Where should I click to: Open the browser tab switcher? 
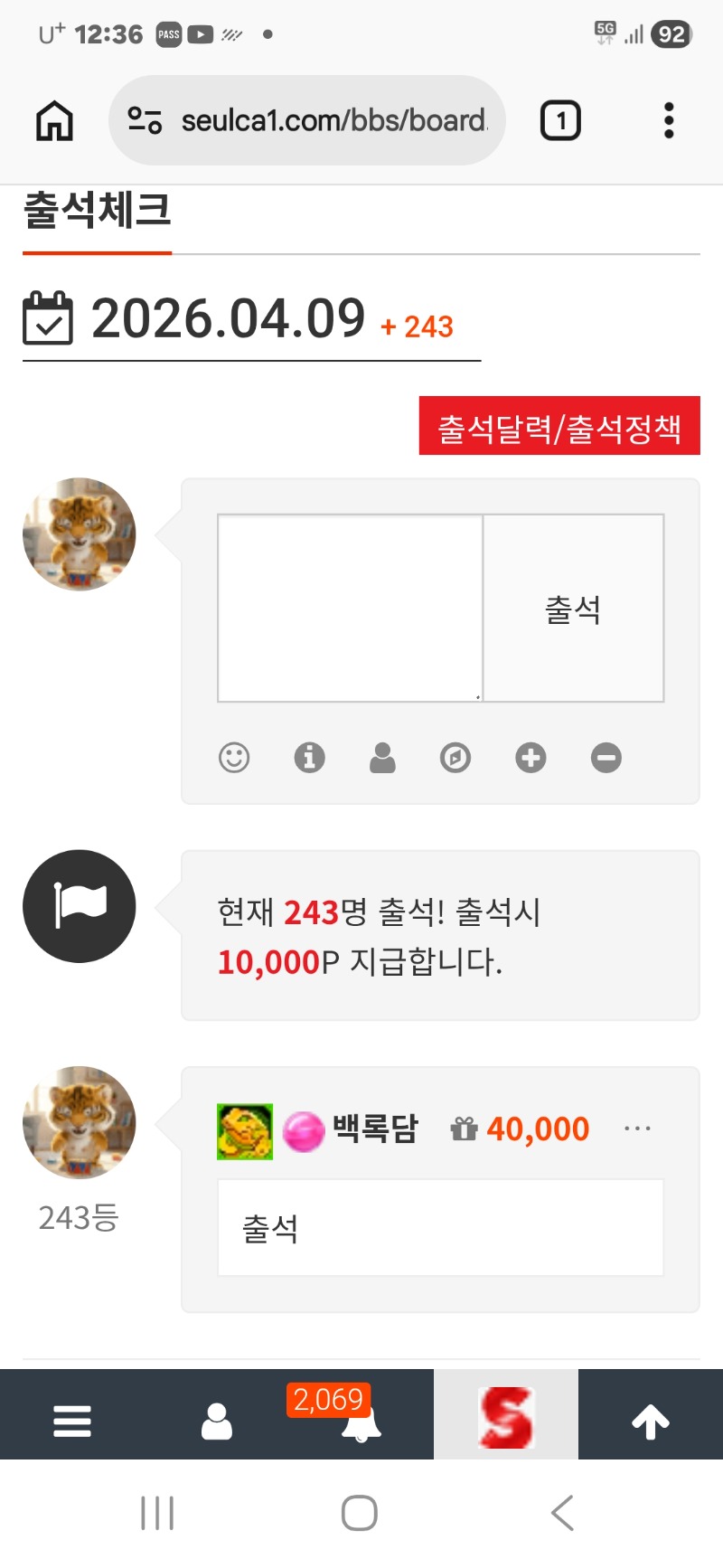coord(560,120)
